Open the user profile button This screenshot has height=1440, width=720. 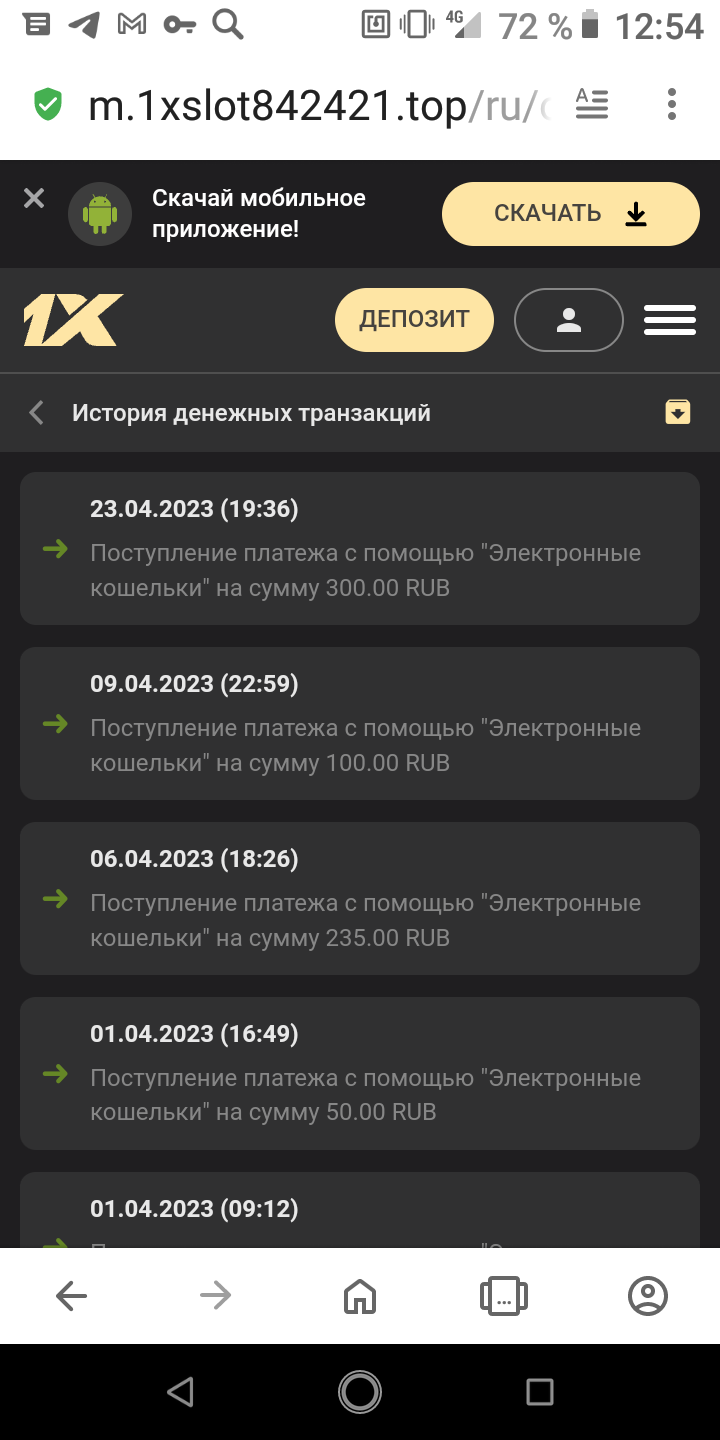(x=568, y=320)
